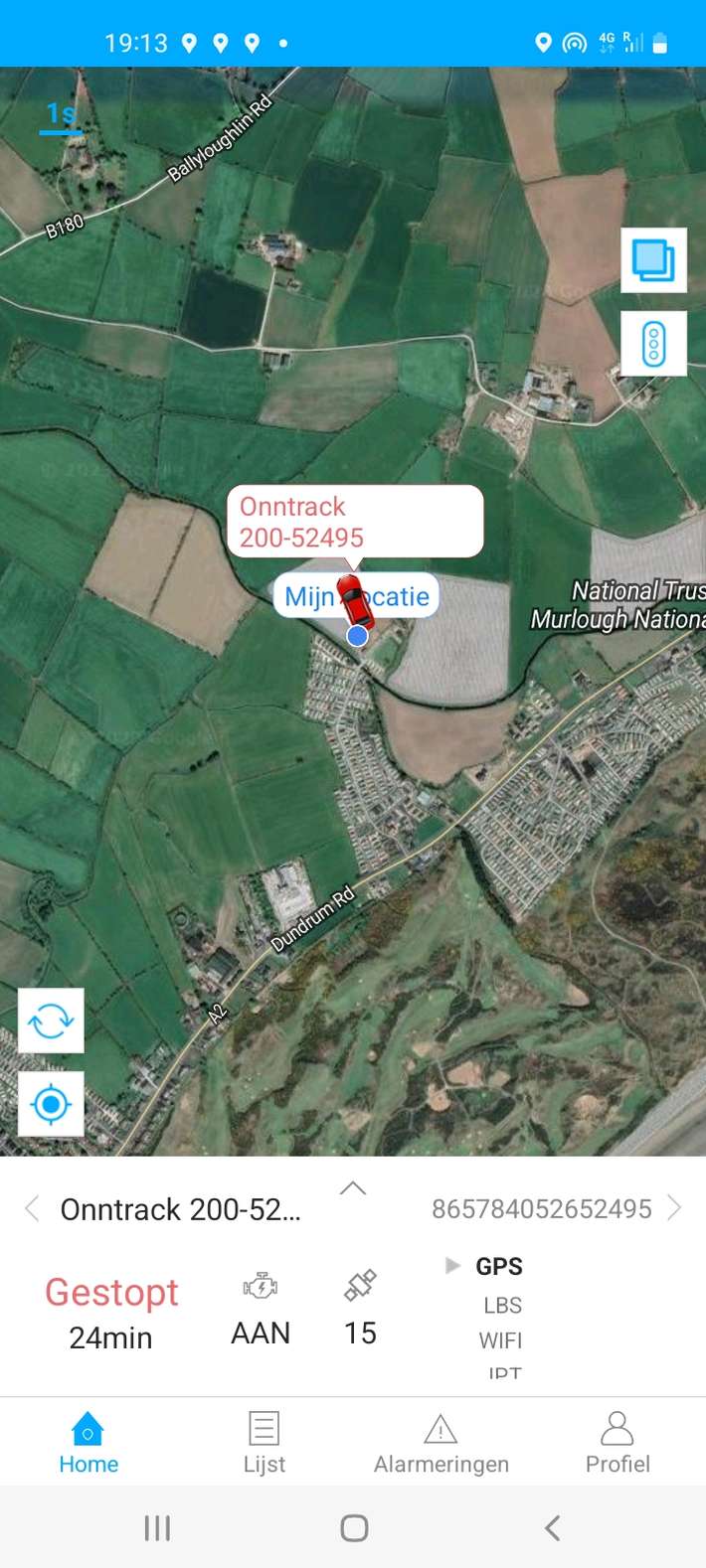Open recent apps from navigation bar
This screenshot has width=706, height=1568.
[157, 1527]
